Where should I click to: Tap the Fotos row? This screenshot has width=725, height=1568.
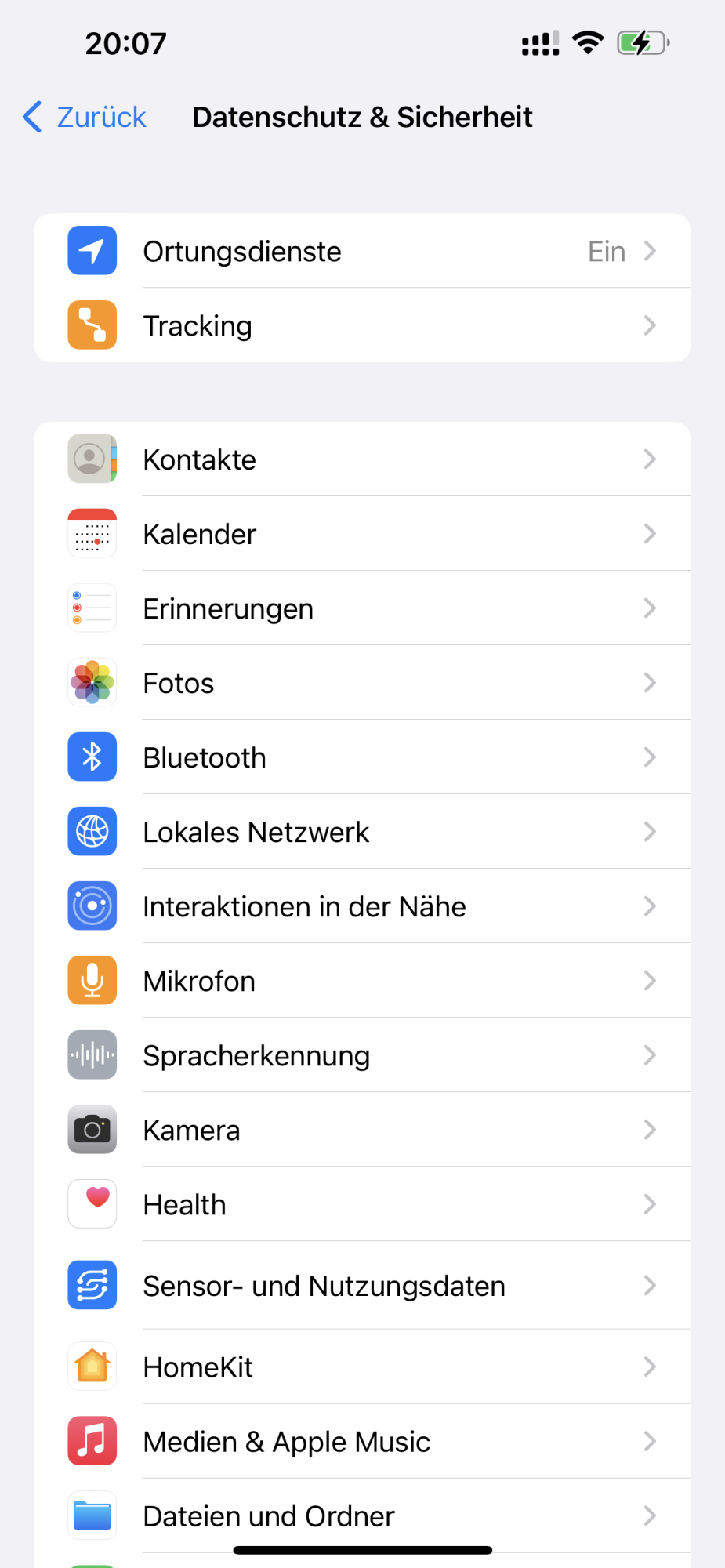[362, 683]
